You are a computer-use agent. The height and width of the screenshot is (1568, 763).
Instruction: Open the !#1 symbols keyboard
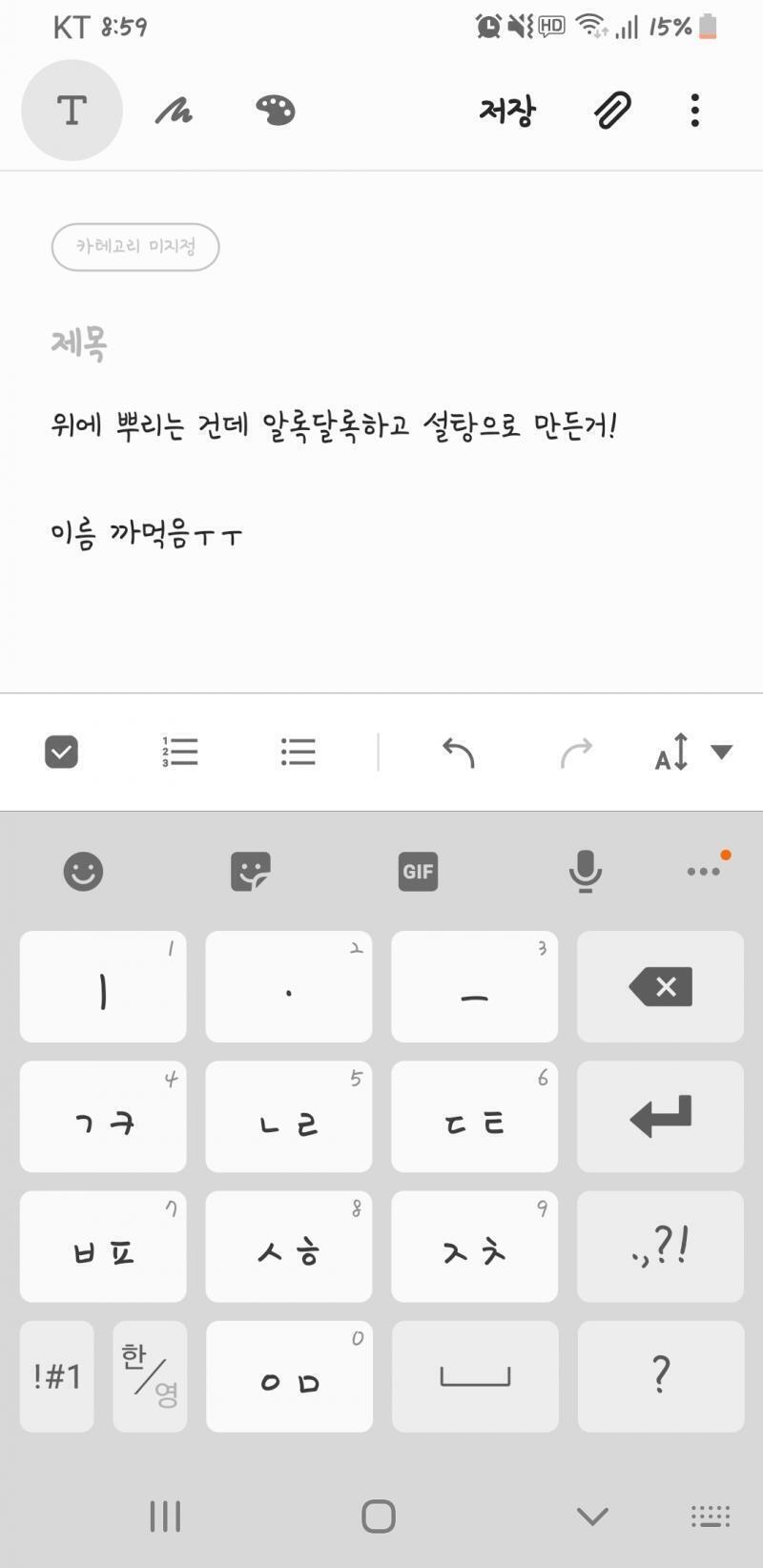tap(57, 1376)
